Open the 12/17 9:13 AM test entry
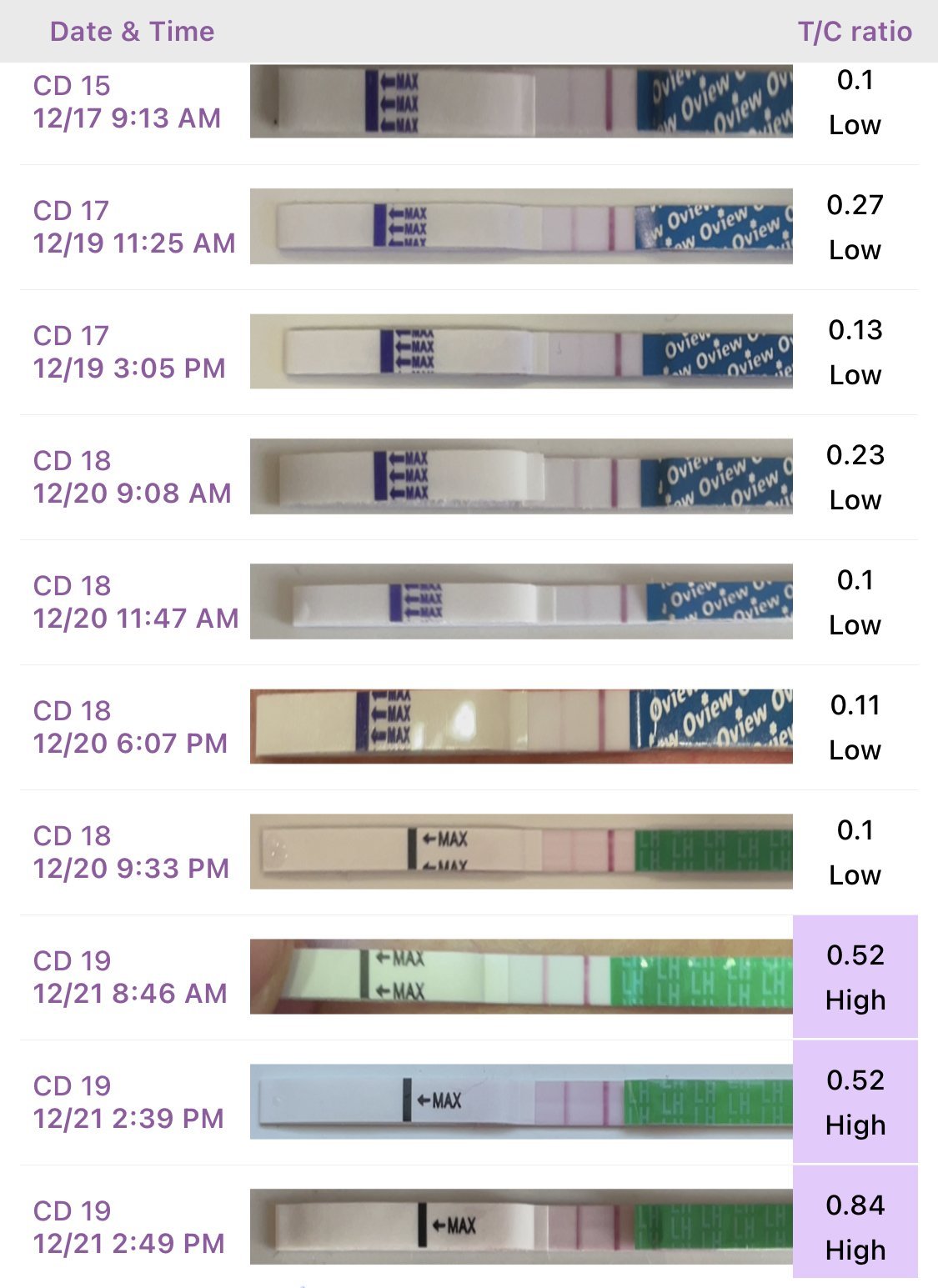Viewport: 938px width, 1288px height. pyautogui.click(x=127, y=102)
